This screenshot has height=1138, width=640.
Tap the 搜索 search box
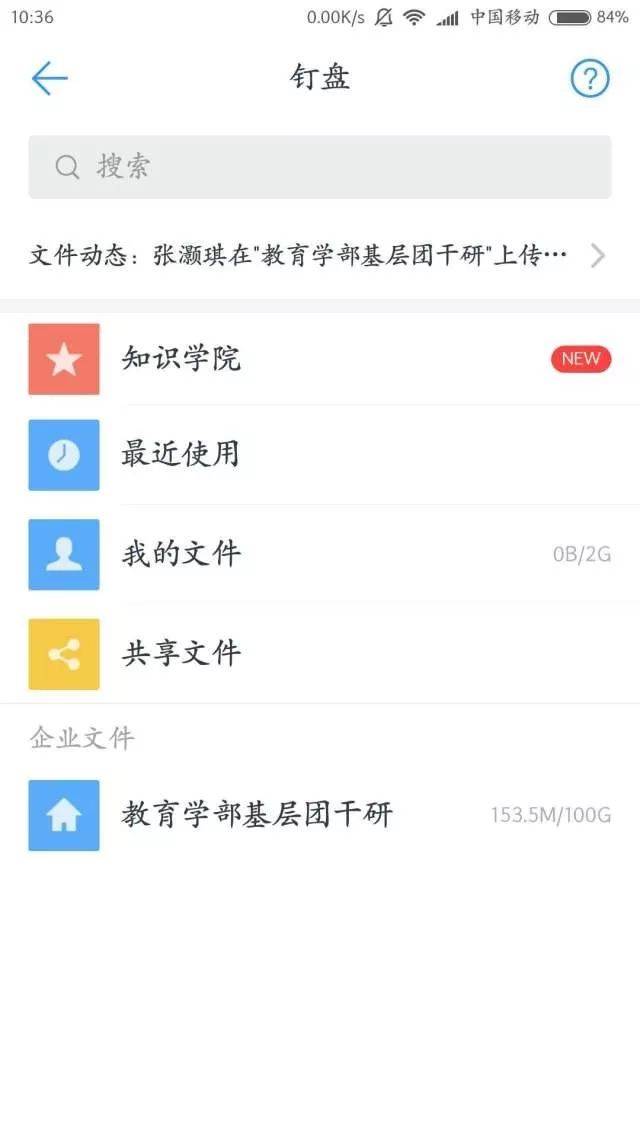tap(319, 167)
